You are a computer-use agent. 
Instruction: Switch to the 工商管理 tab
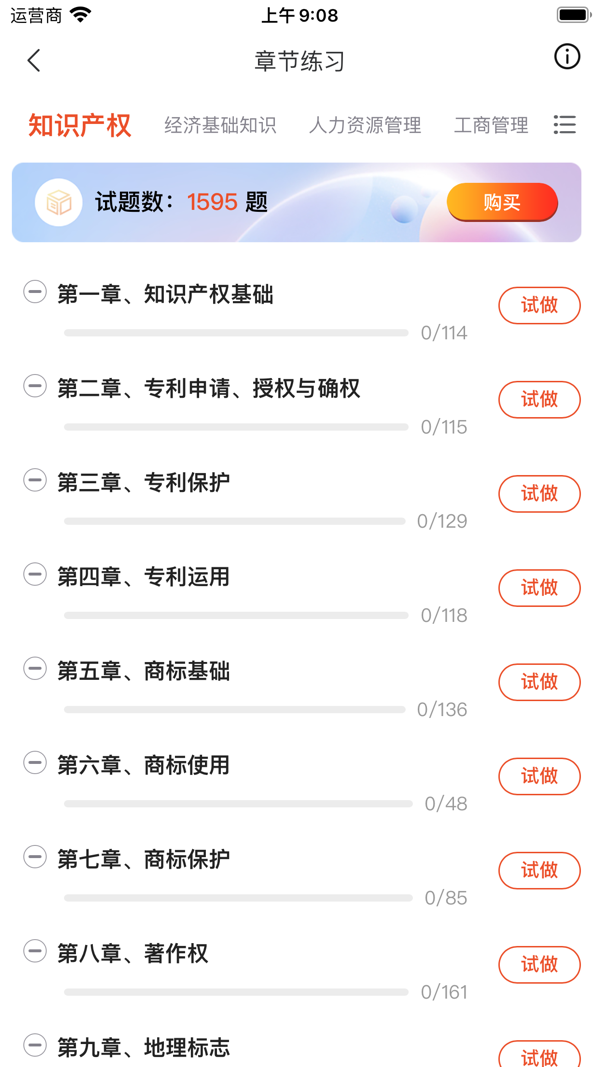[491, 126]
